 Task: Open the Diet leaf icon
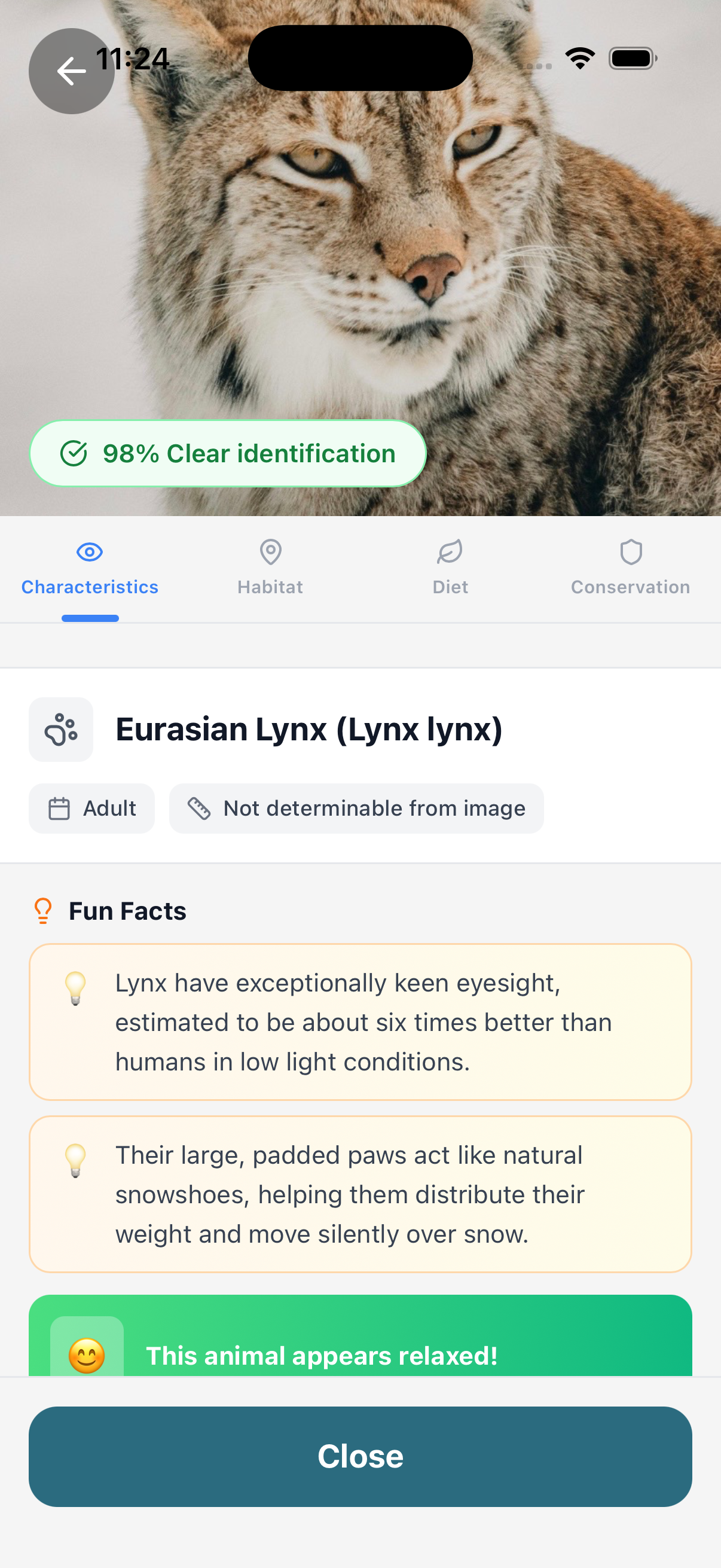point(450,551)
